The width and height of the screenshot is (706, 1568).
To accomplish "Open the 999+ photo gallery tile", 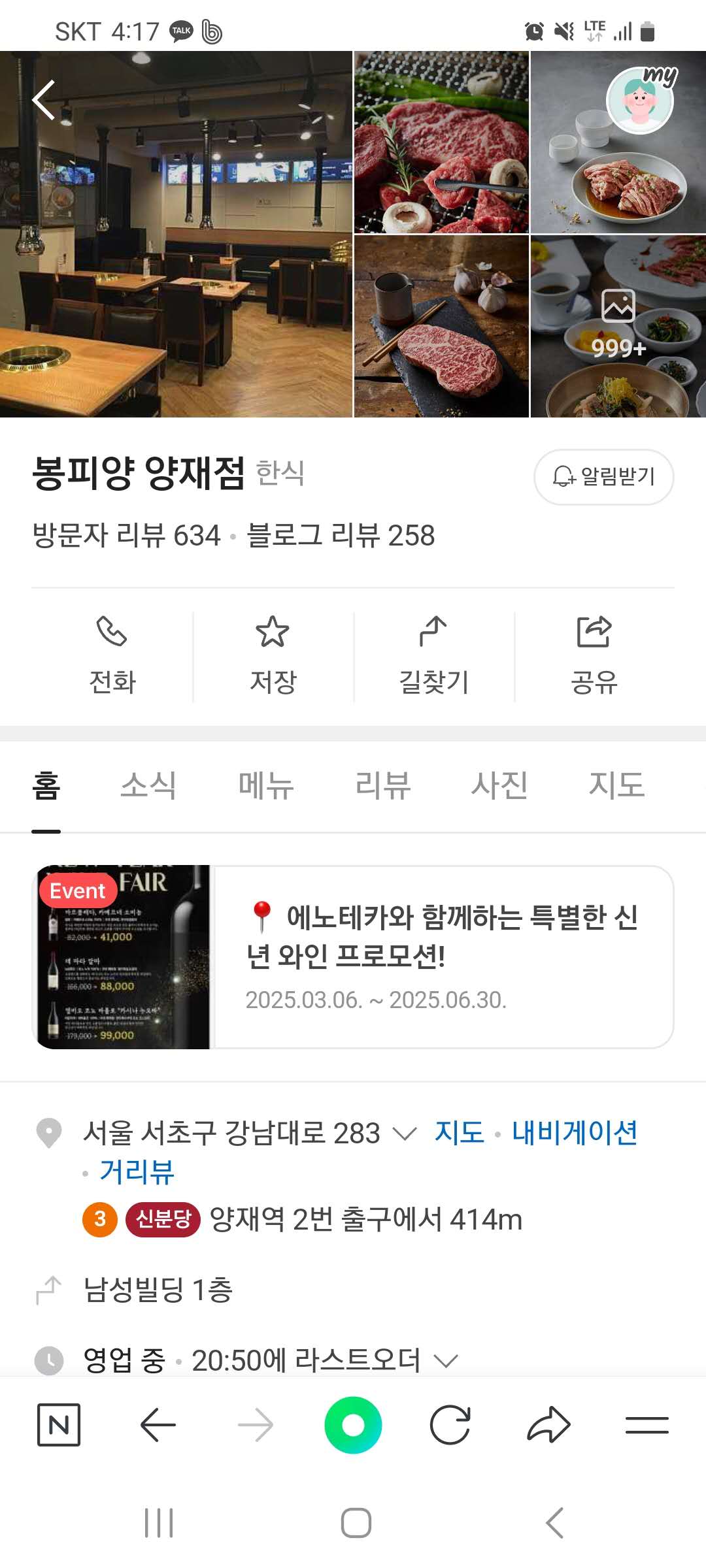I will pos(618,327).
